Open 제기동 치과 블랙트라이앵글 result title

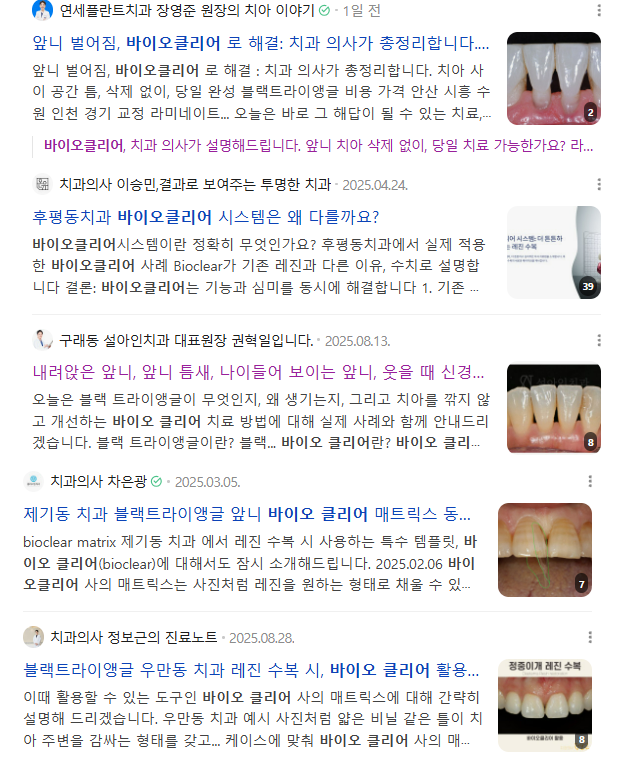tap(246, 514)
